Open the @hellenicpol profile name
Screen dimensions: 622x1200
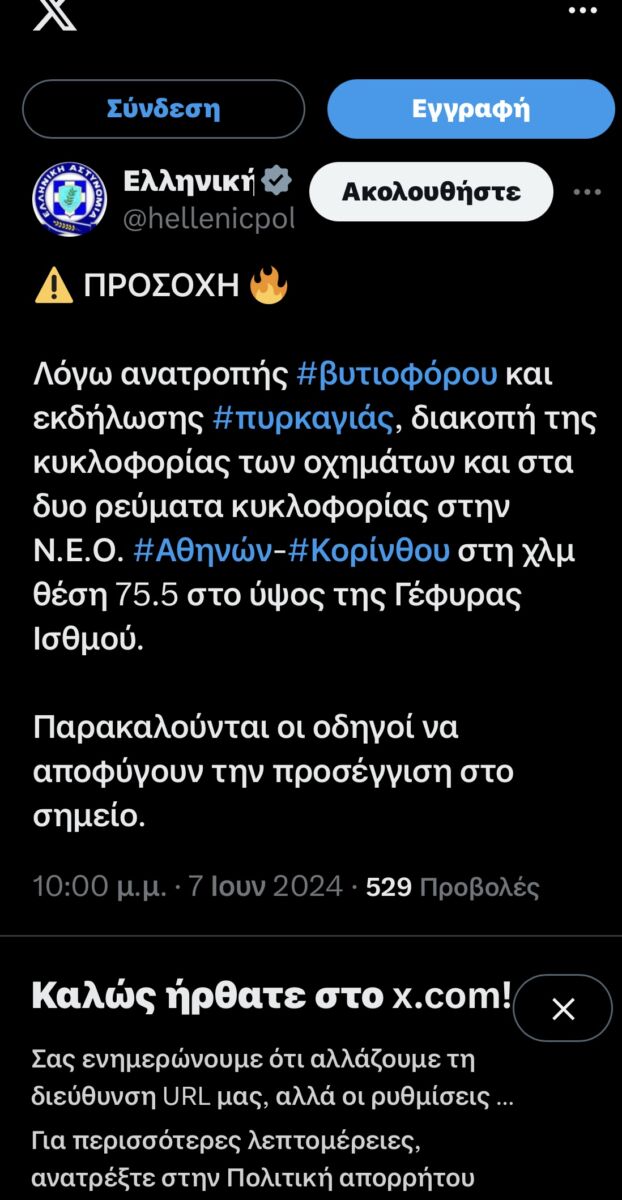[208, 220]
